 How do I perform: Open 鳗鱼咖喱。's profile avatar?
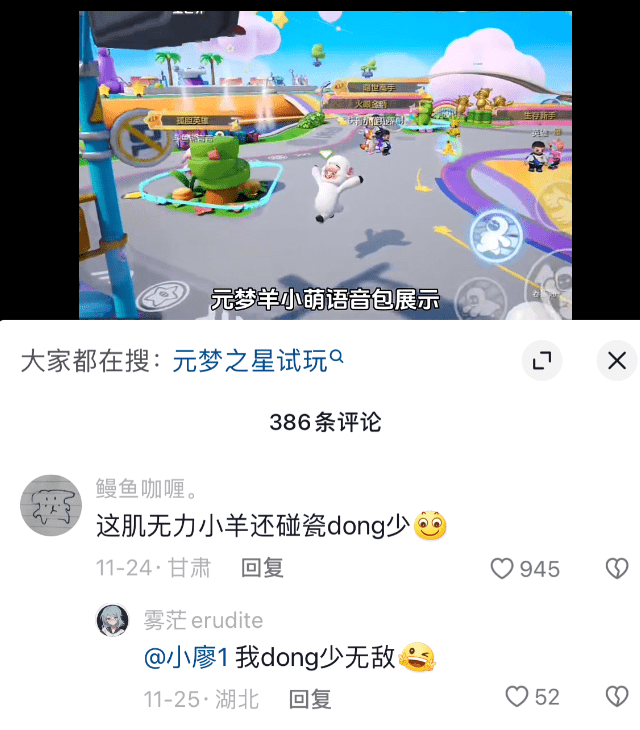click(x=51, y=505)
